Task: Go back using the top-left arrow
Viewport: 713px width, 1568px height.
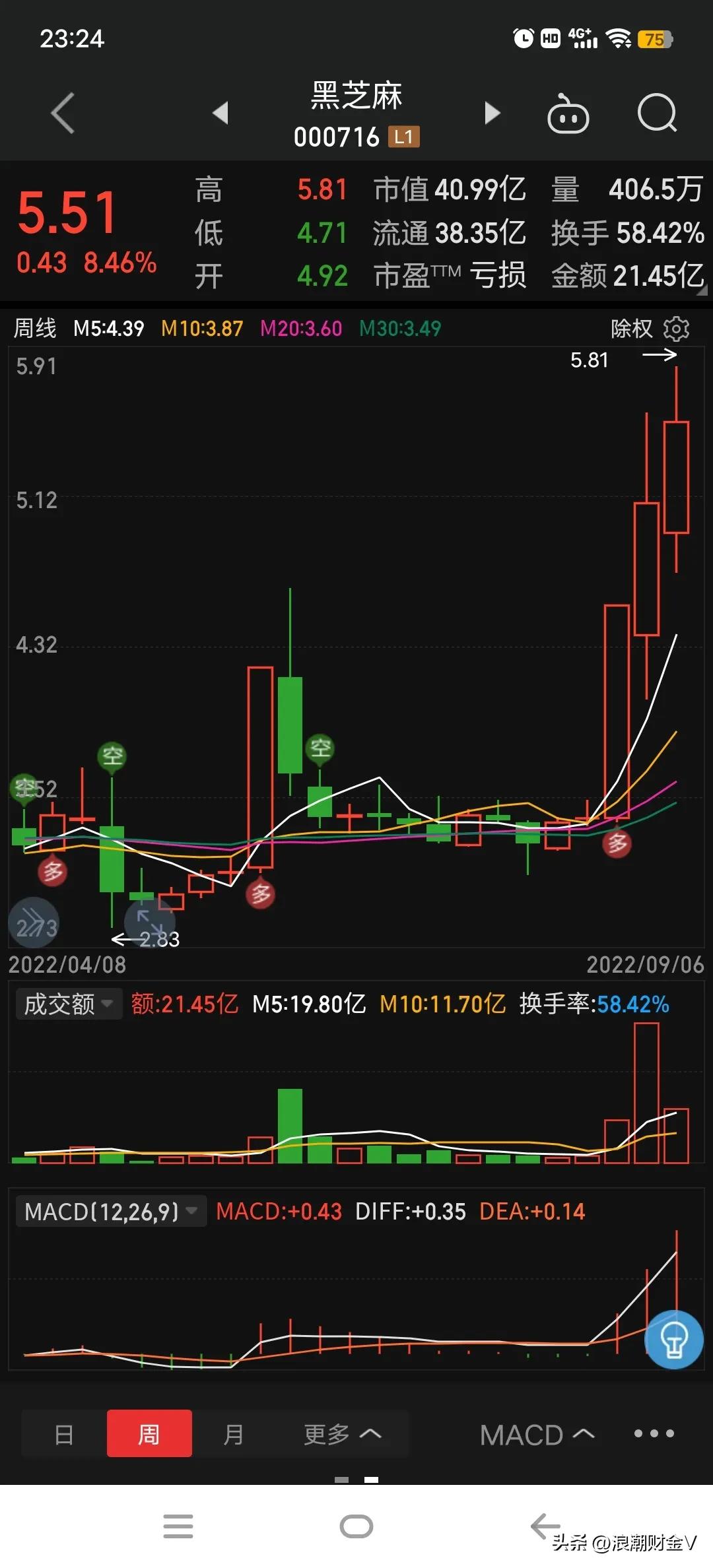Action: (63, 114)
